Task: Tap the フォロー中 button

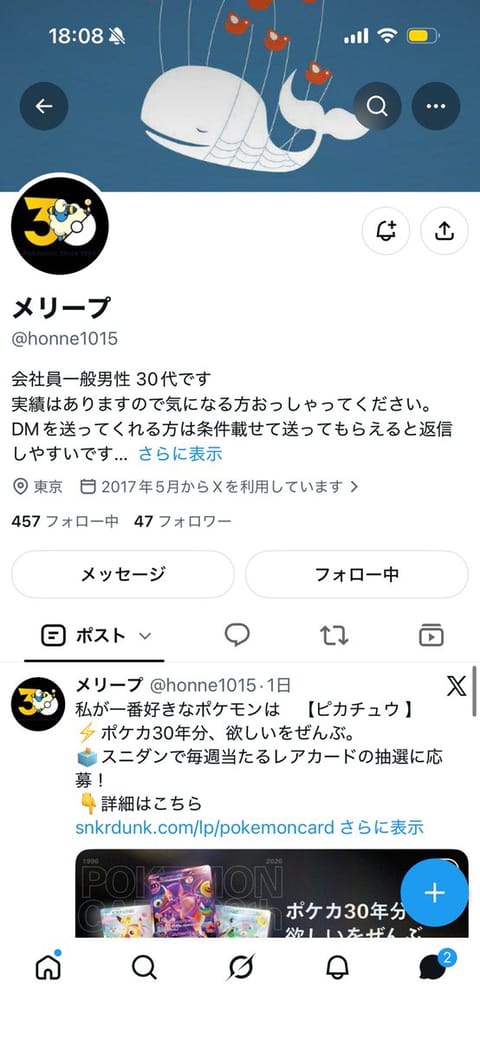Action: pos(357,574)
